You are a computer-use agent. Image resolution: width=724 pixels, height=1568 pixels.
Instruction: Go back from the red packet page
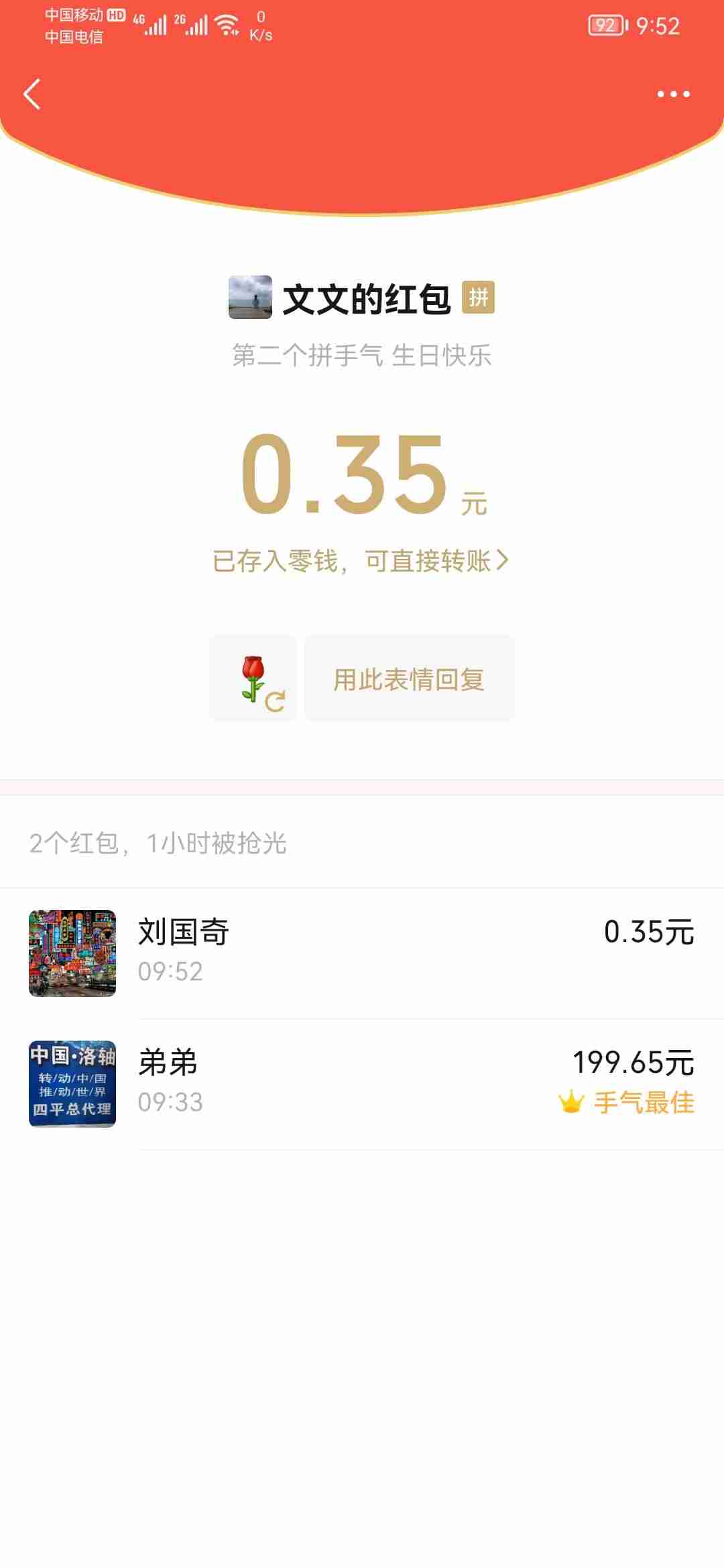pyautogui.click(x=32, y=94)
